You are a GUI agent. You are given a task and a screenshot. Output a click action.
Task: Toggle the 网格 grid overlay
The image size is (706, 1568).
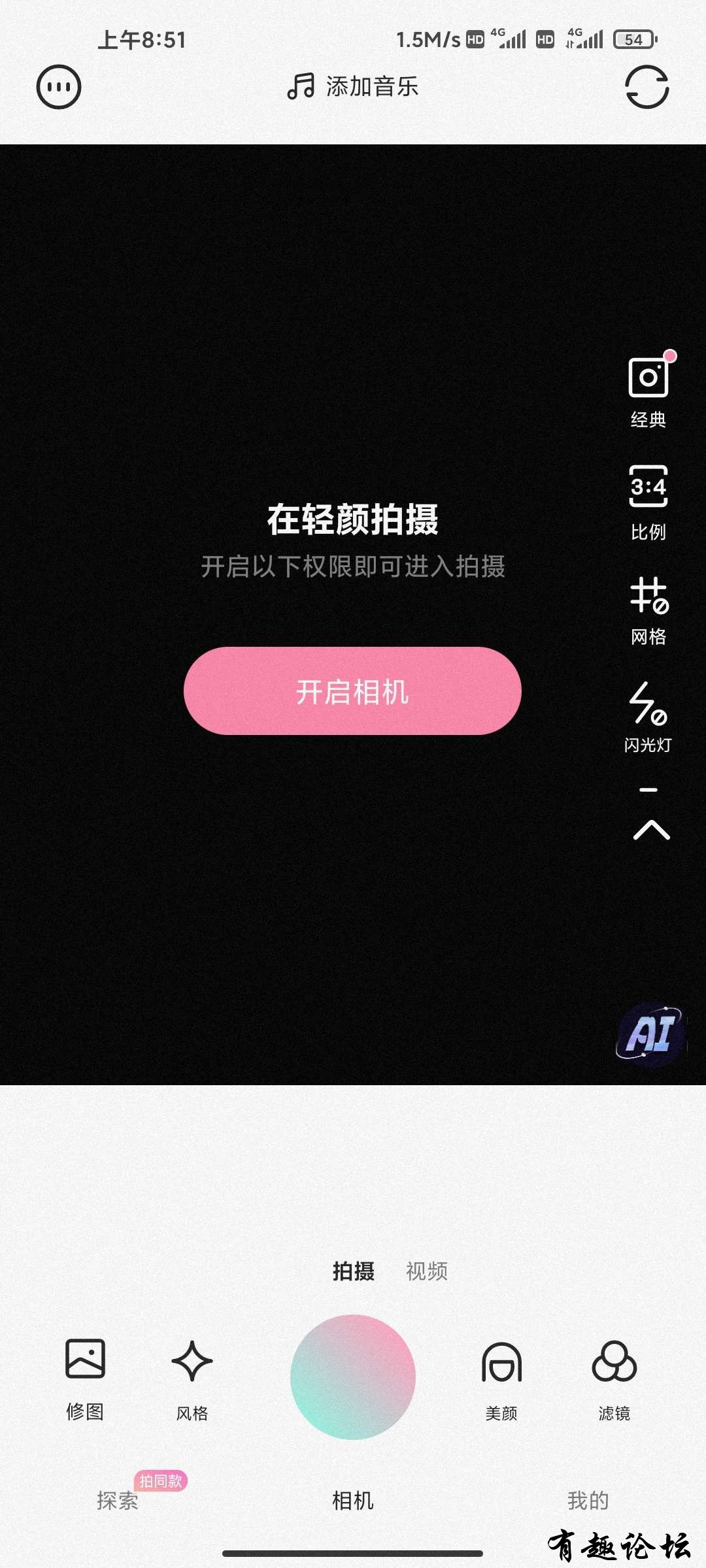pyautogui.click(x=648, y=610)
